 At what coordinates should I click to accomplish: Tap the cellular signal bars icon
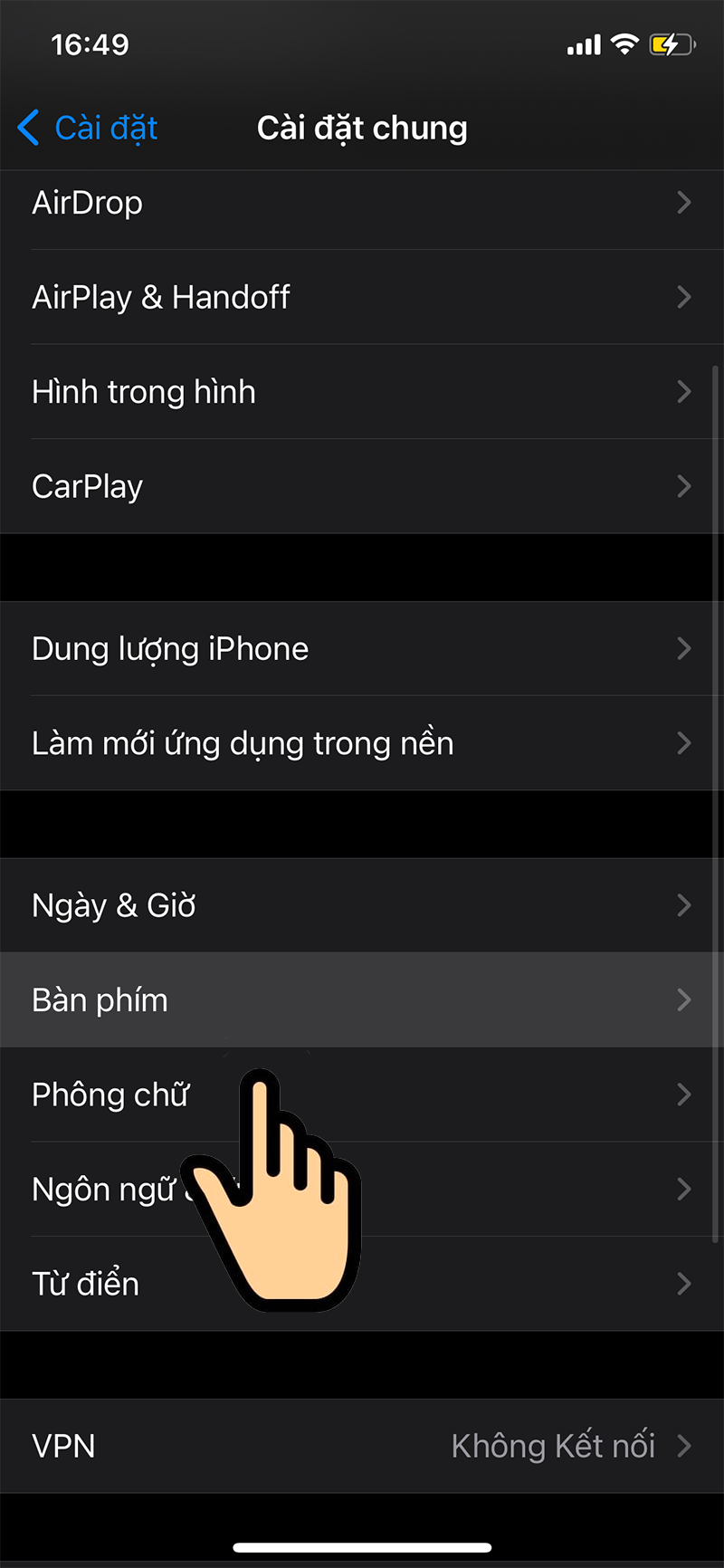pyautogui.click(x=584, y=43)
